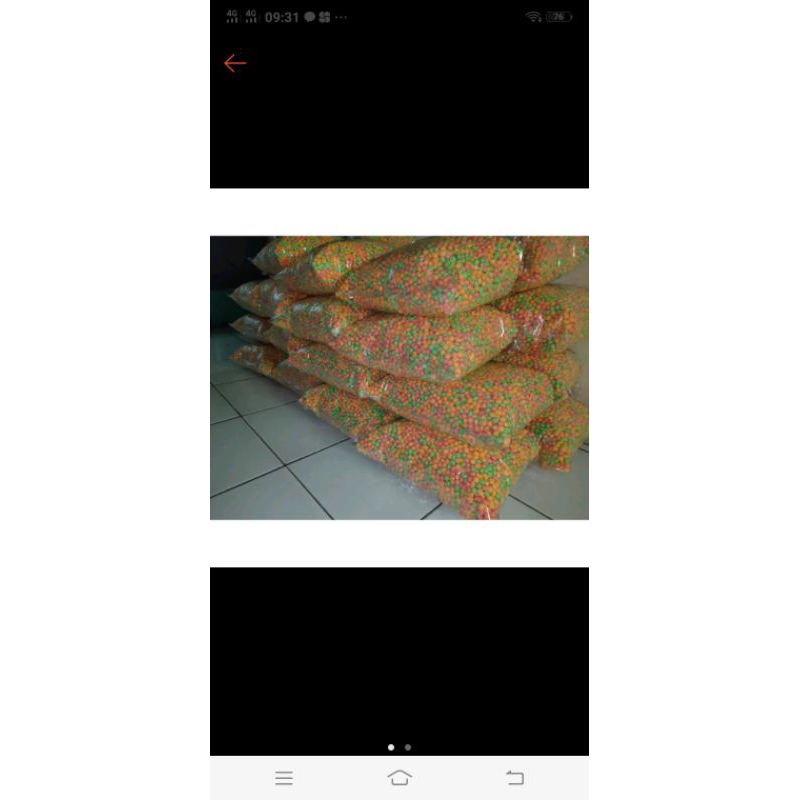Tap the photo of stacked snack bags
Image resolution: width=800 pixels, height=800 pixels.
399,377
